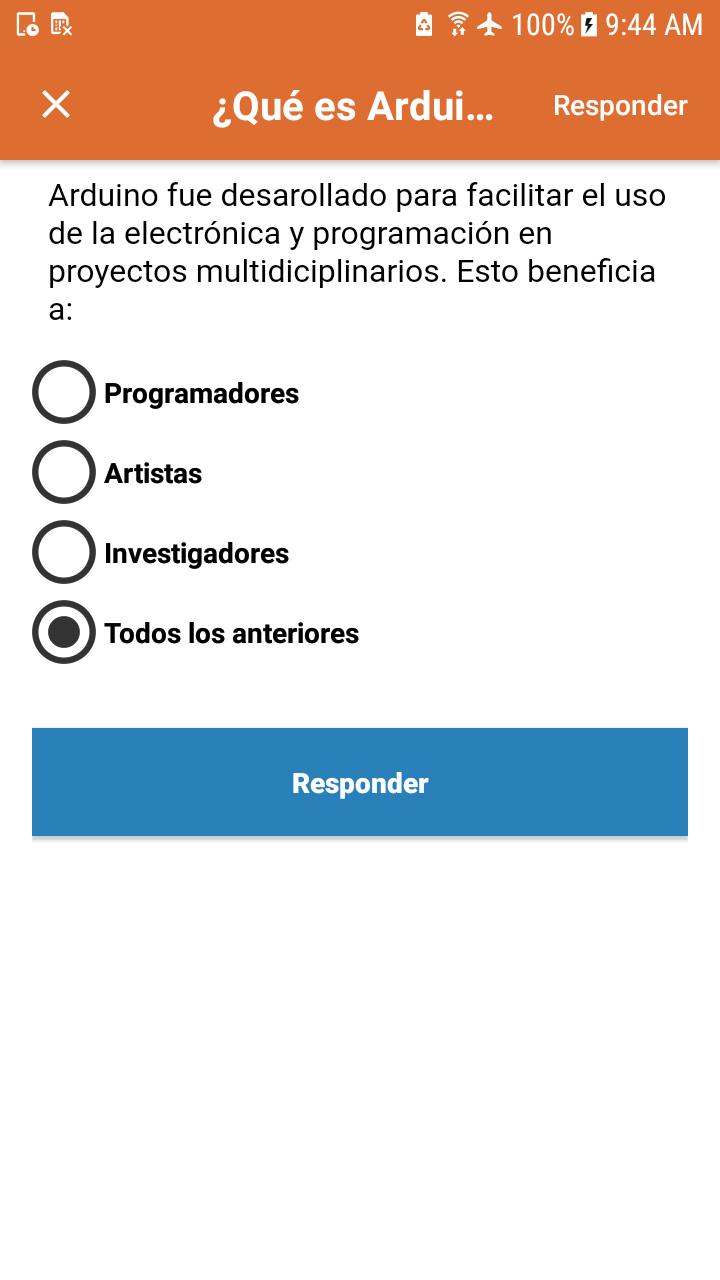720x1280 pixels.
Task: Pick the Investigadores radio option
Action: tap(64, 553)
